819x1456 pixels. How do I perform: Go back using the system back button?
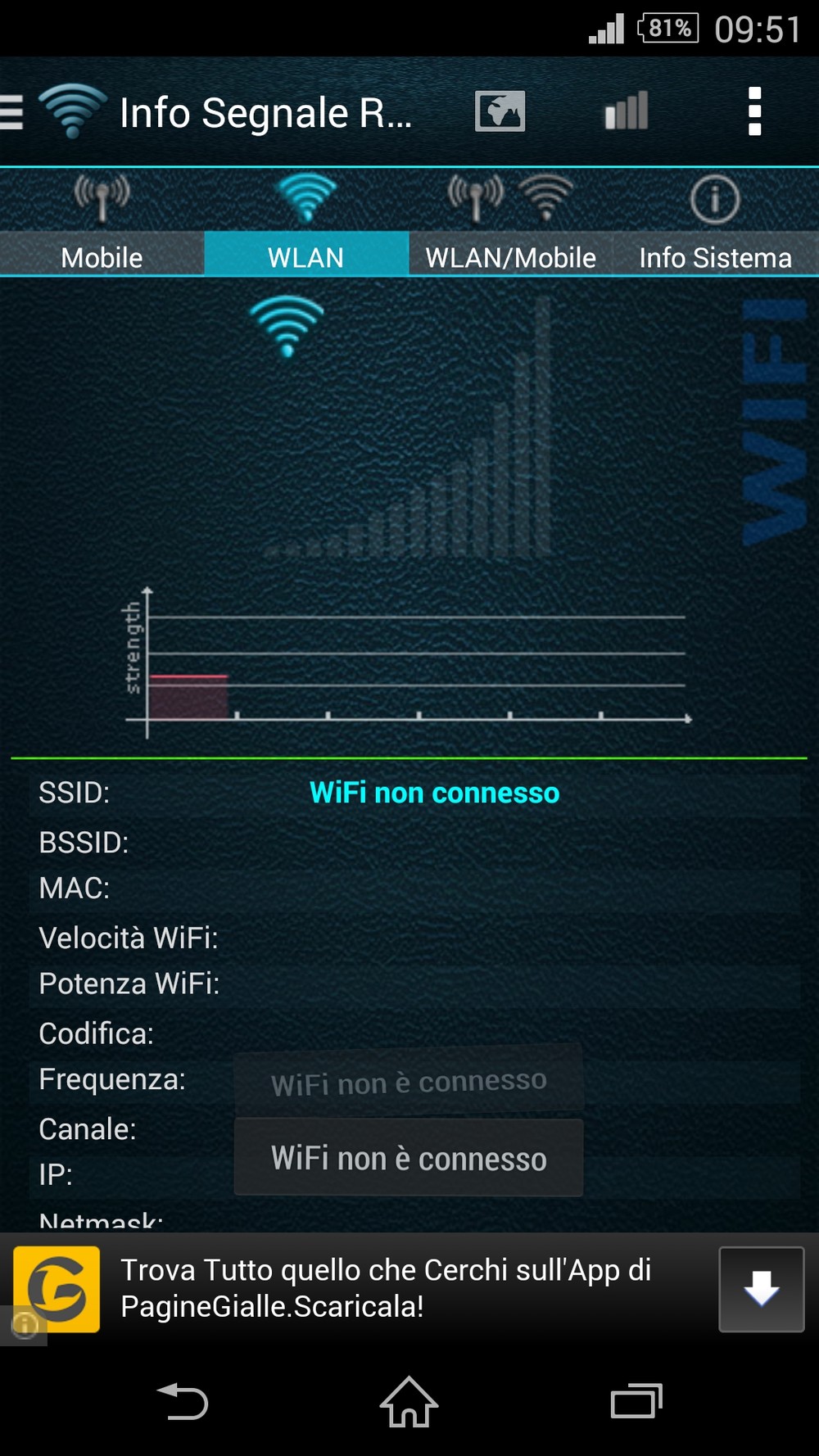coord(183,1401)
